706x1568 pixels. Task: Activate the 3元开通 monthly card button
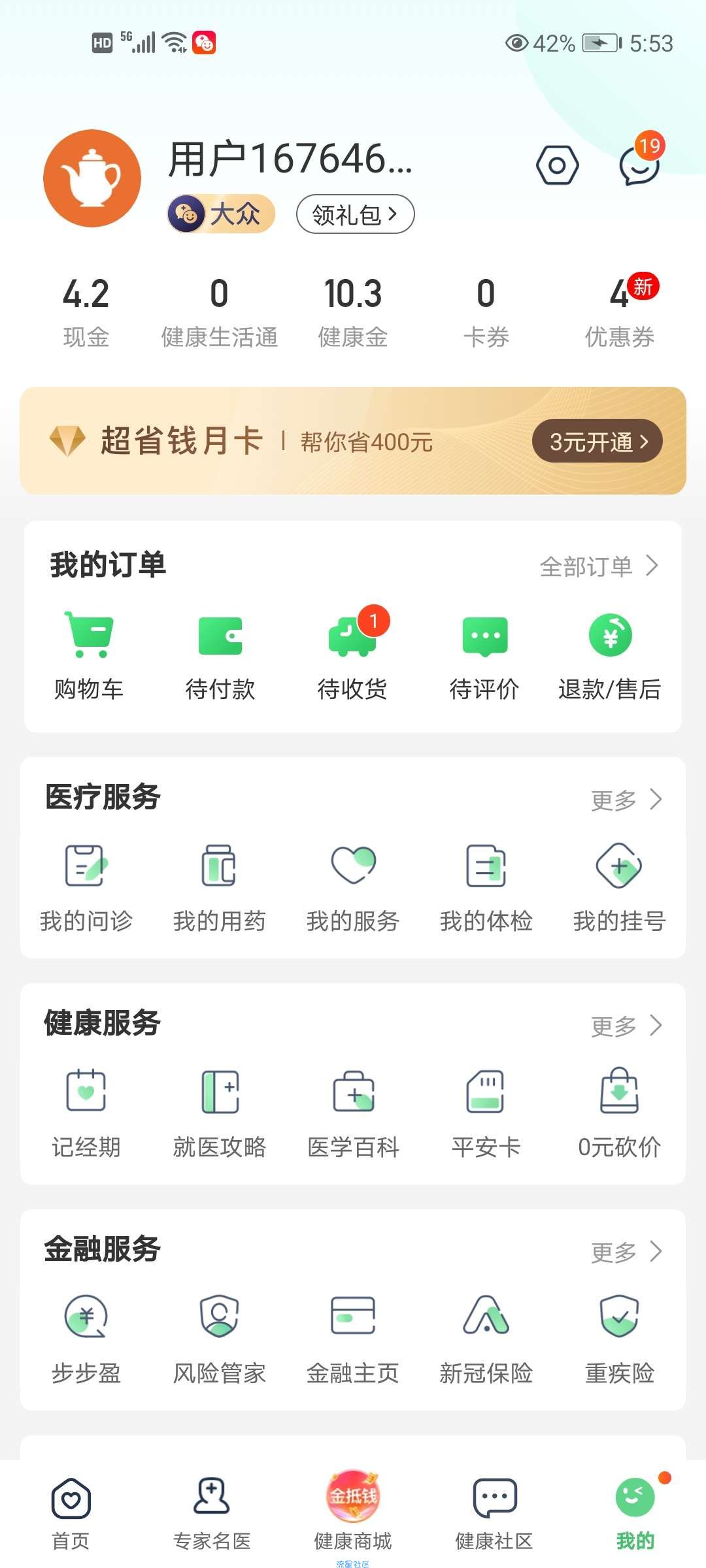597,441
